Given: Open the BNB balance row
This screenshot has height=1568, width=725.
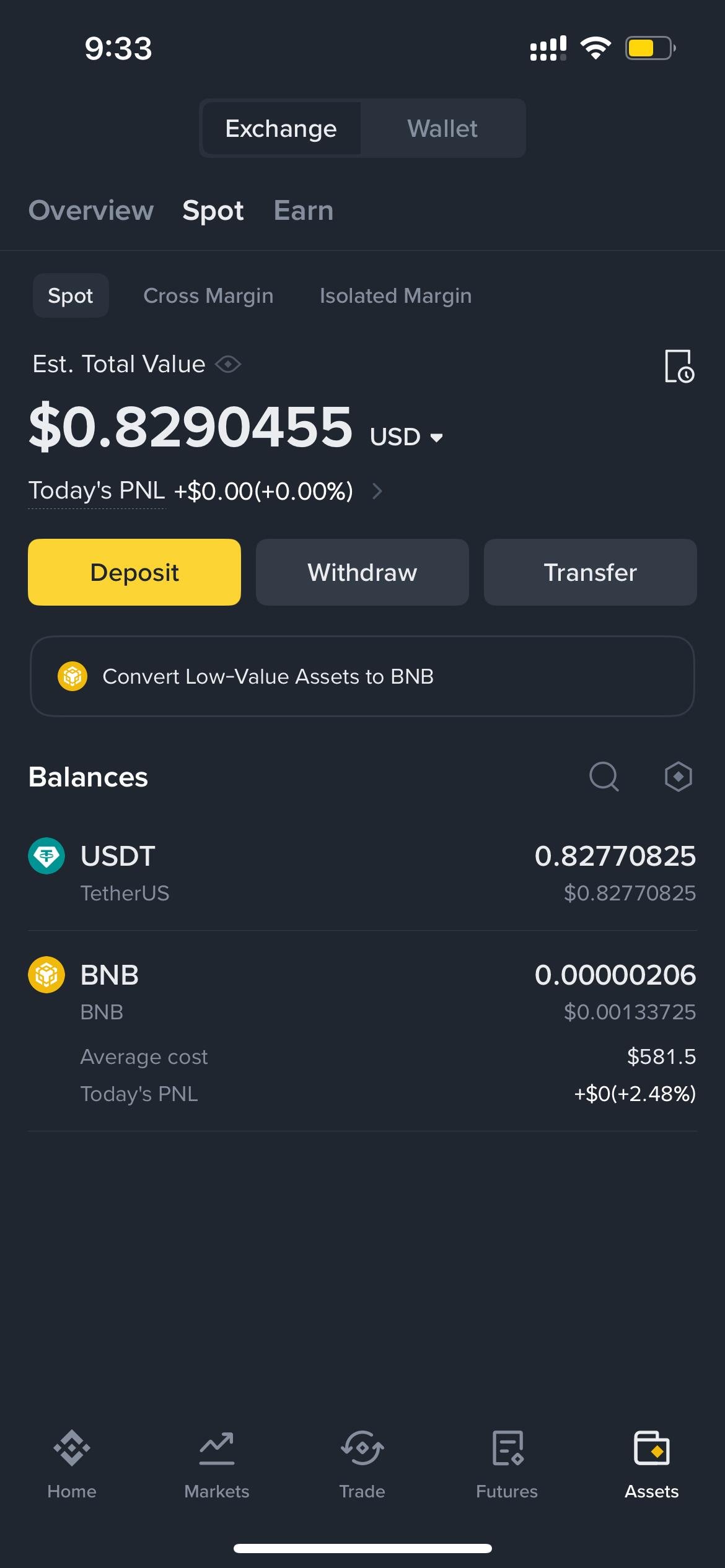Looking at the screenshot, I should click(x=362, y=1031).
